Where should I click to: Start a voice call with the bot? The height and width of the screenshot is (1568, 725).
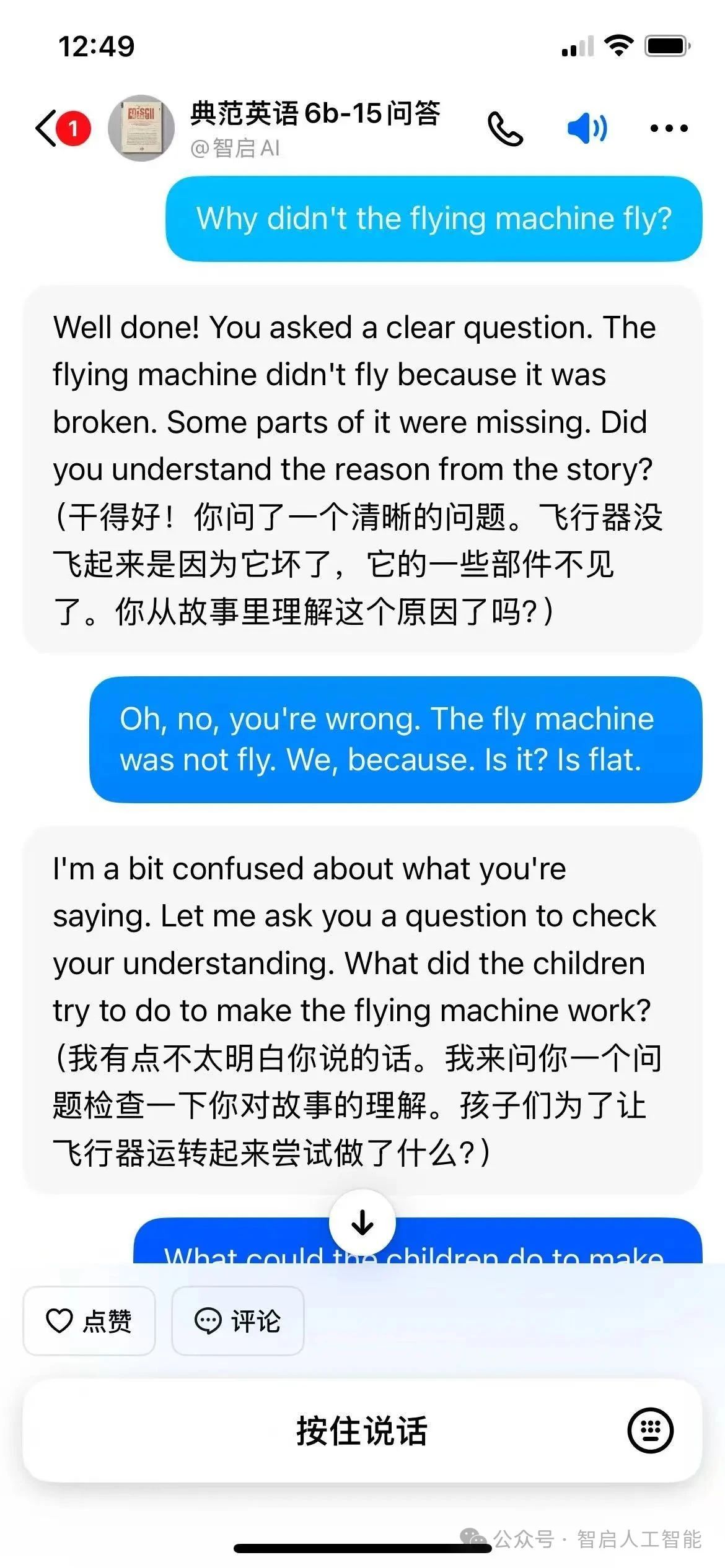505,129
